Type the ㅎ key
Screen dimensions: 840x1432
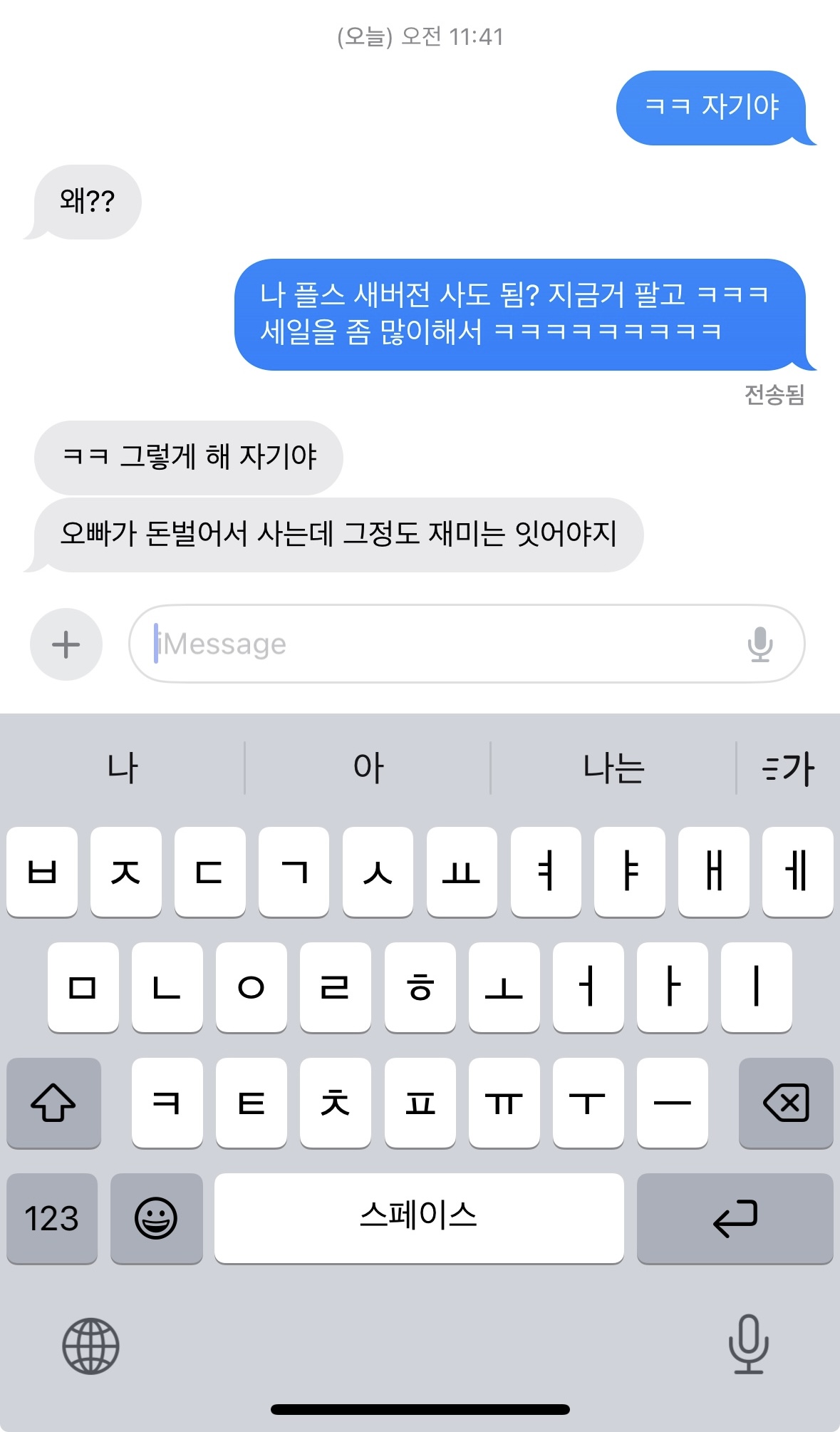click(x=420, y=987)
